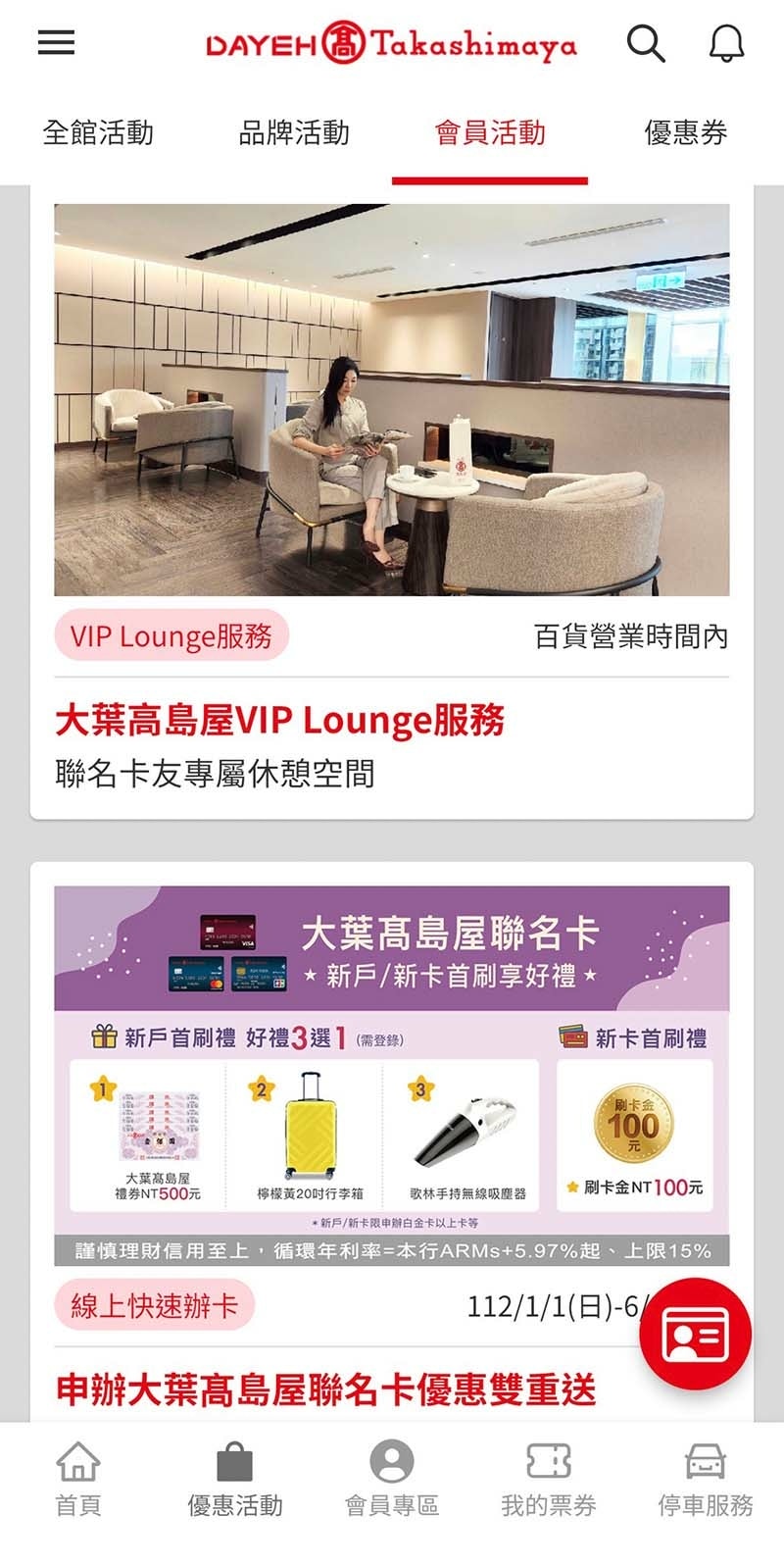
Task: Go to the 首頁 tab
Action: point(78,1479)
